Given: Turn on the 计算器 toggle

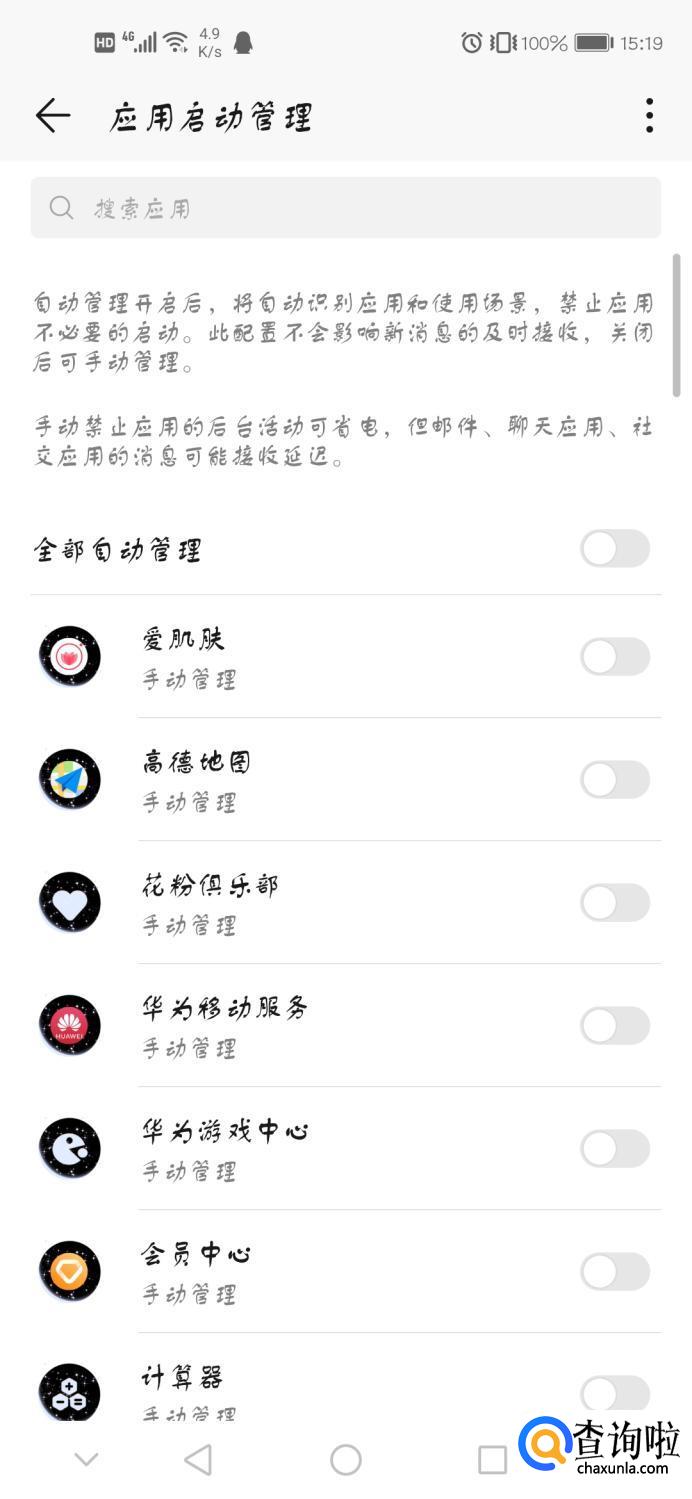Looking at the screenshot, I should pyautogui.click(x=614, y=1392).
